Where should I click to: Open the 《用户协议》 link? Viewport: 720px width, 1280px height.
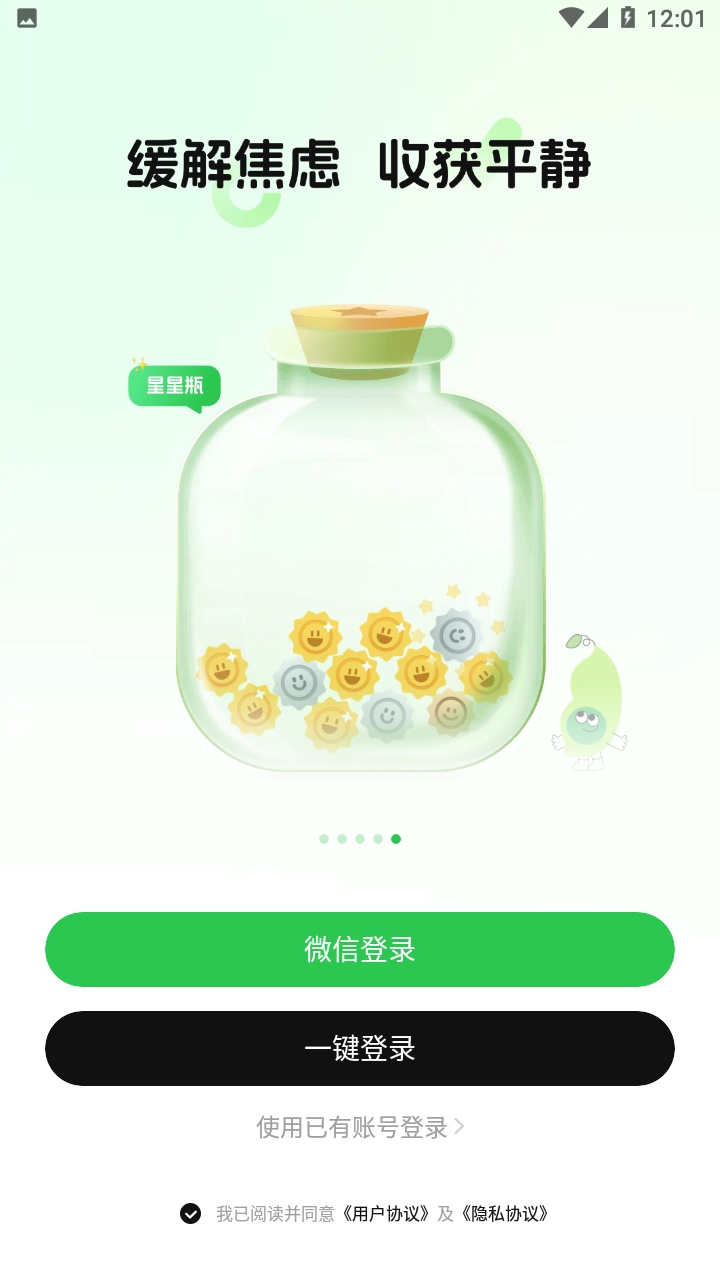point(385,1214)
